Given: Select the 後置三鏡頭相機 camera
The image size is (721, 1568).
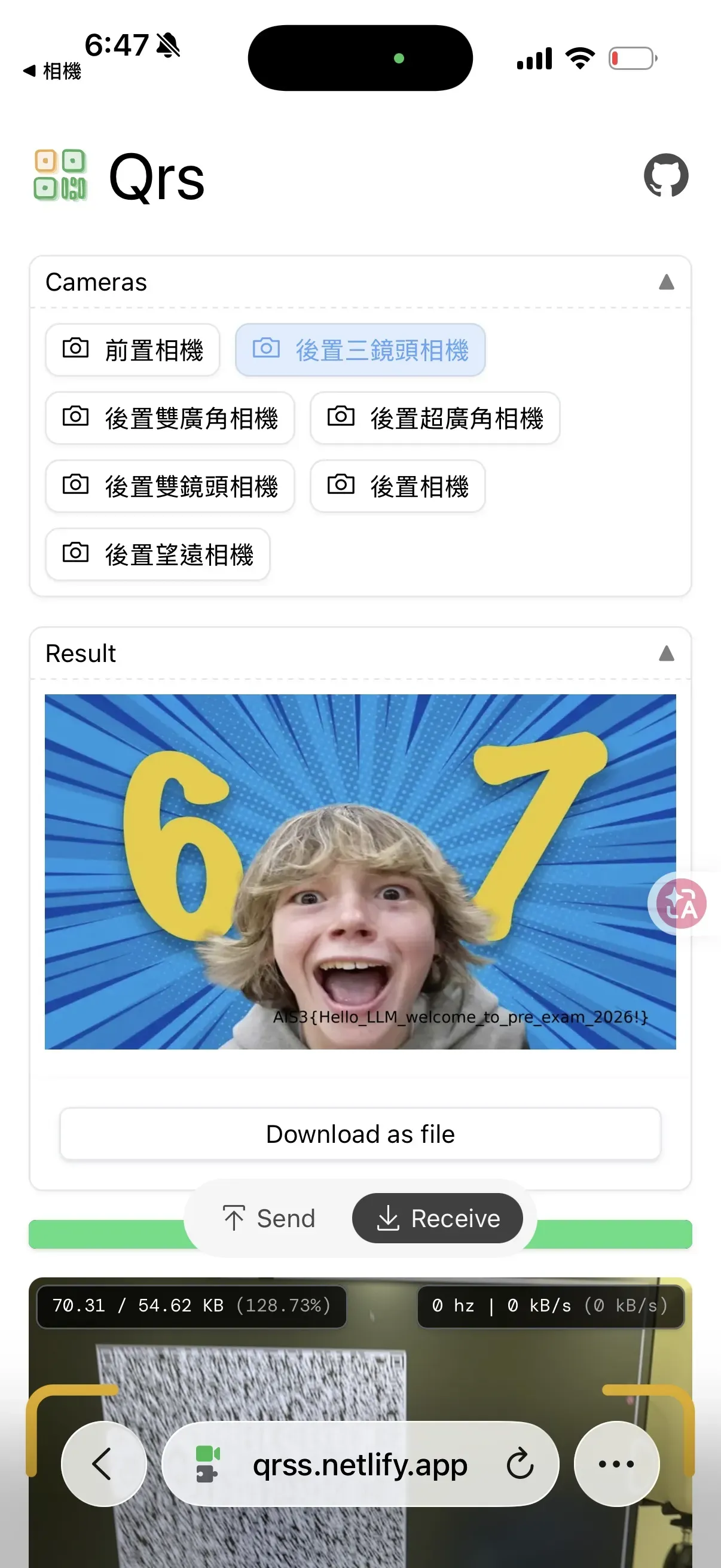Looking at the screenshot, I should point(360,350).
